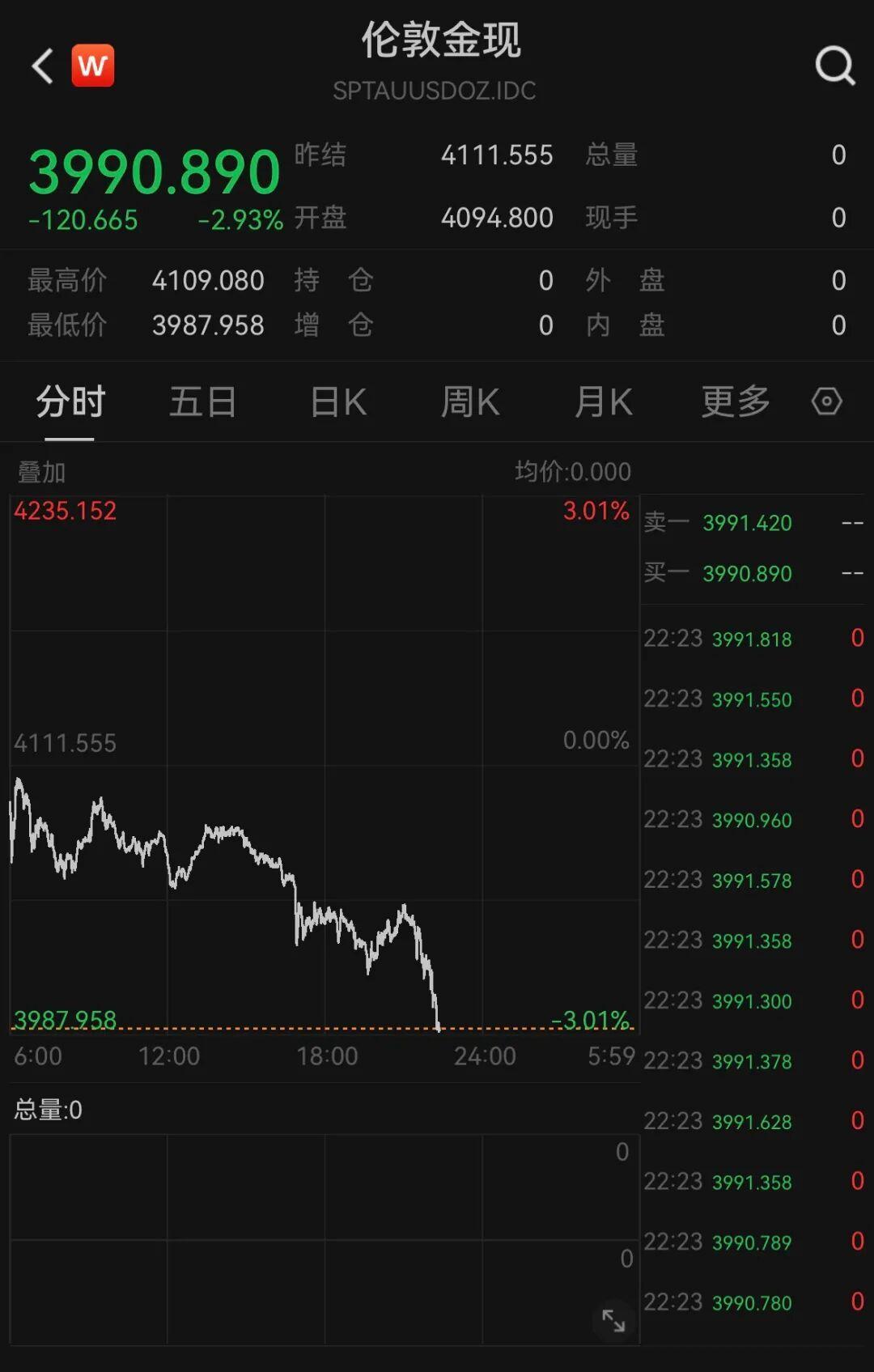View the 月K chart tab
Viewport: 874px width, 1372px height.
point(603,401)
